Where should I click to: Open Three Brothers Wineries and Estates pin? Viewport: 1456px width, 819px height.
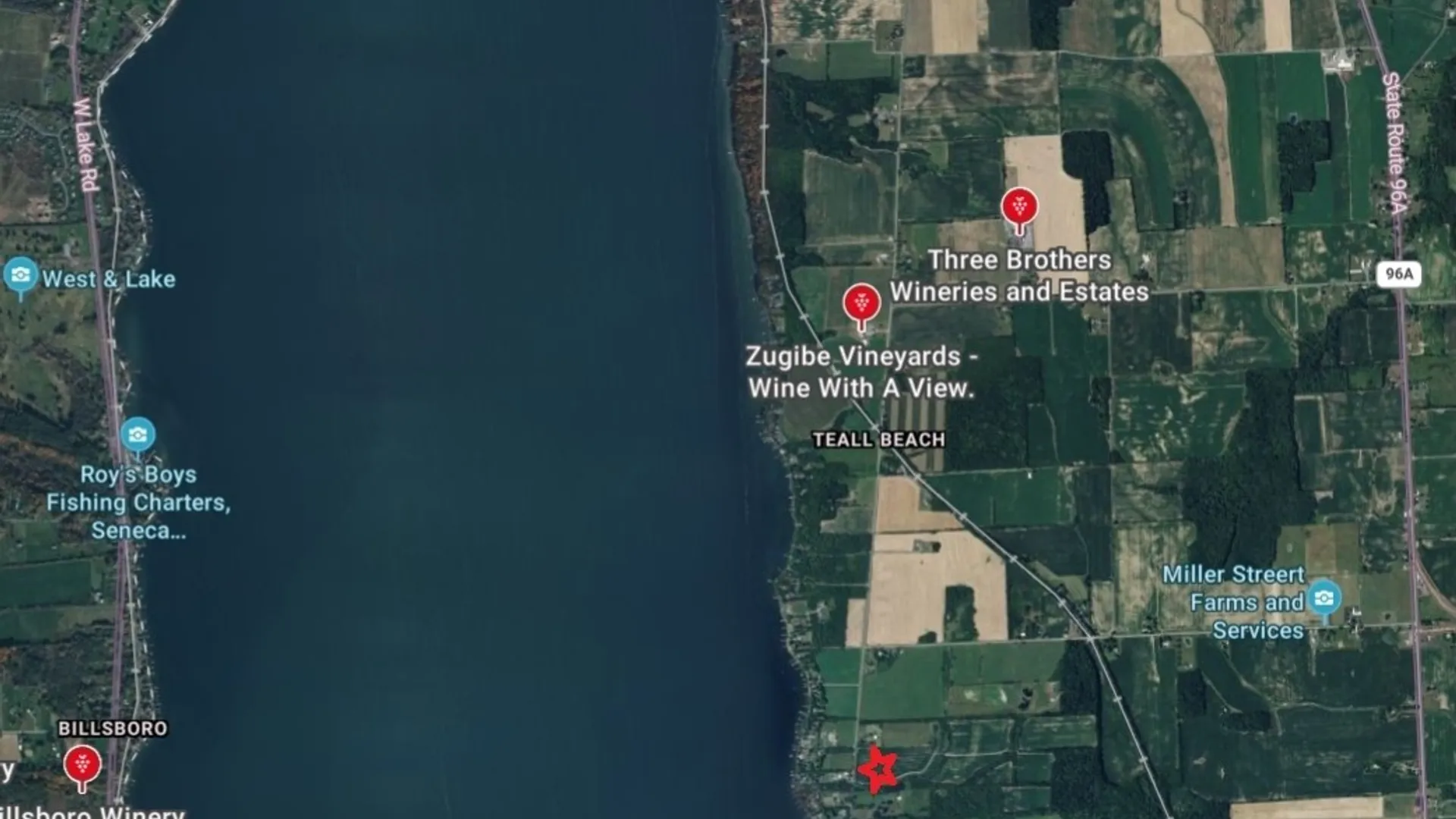click(1019, 207)
